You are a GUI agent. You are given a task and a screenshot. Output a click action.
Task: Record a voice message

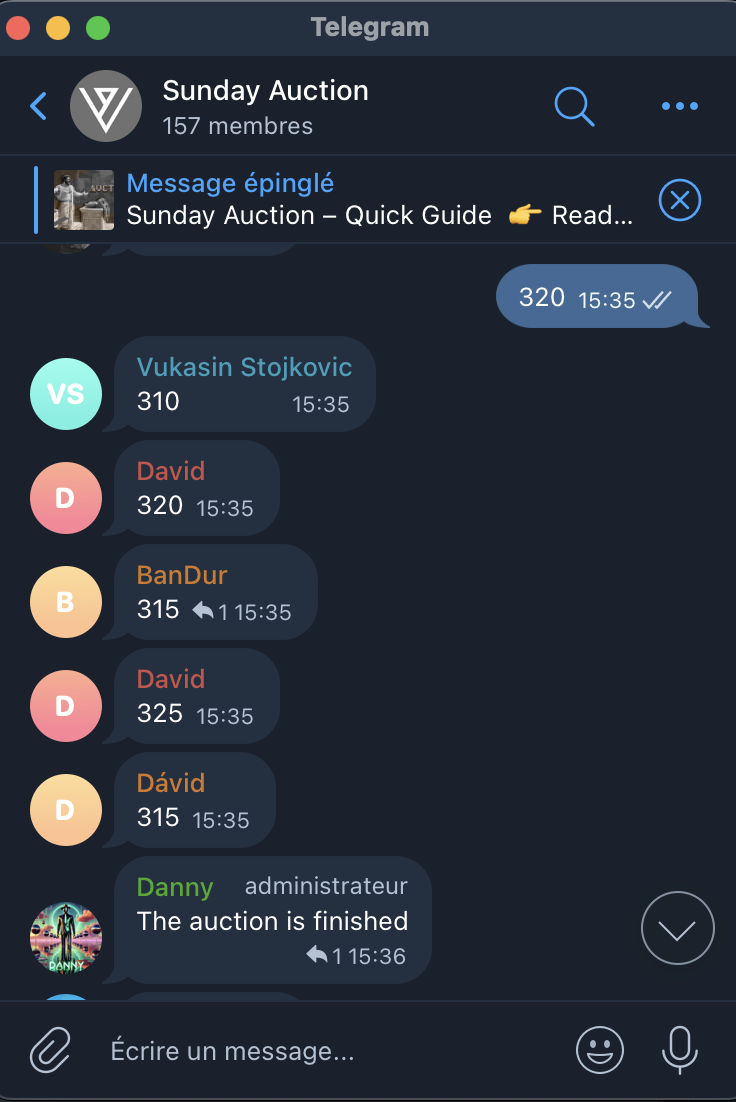(x=680, y=1050)
